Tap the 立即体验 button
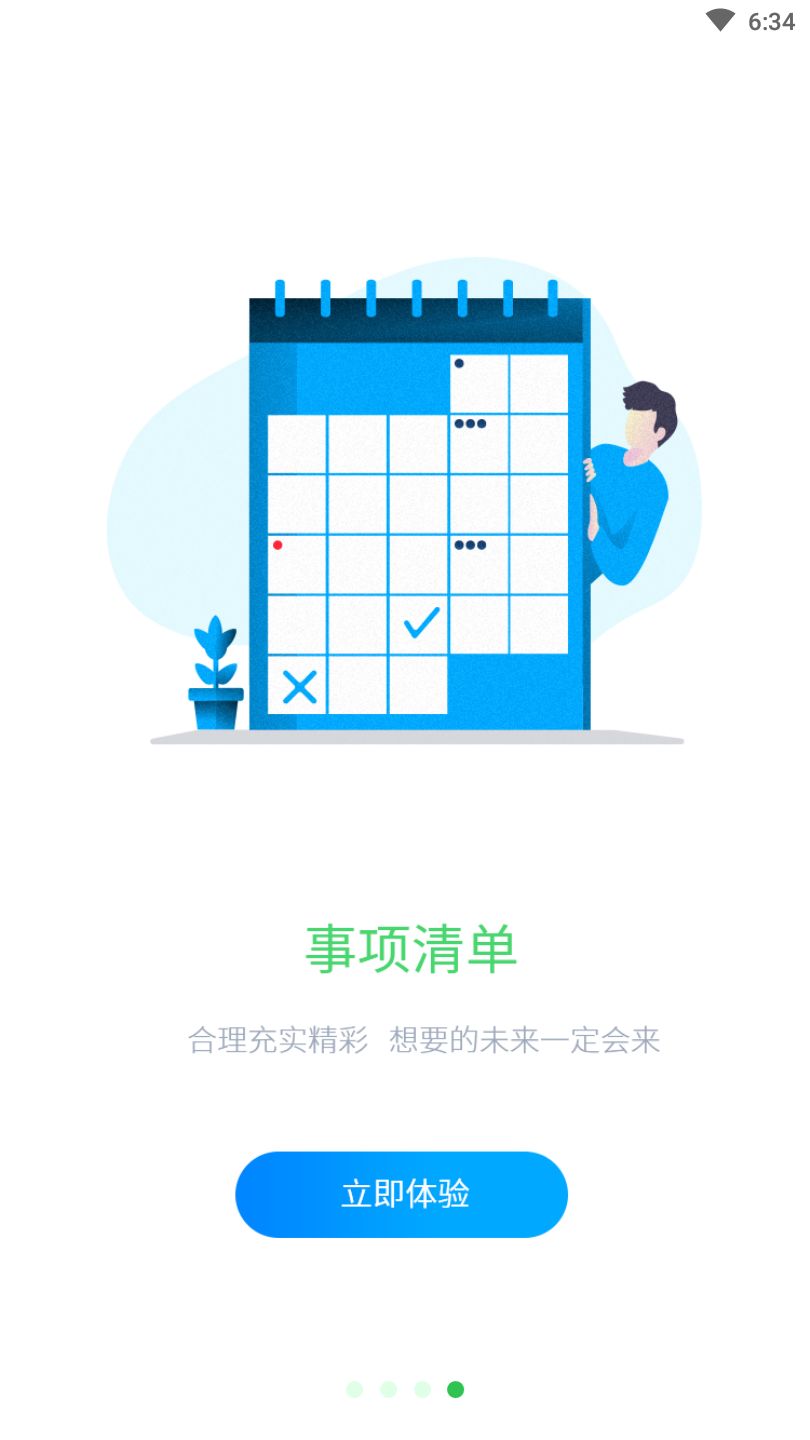The width and height of the screenshot is (810, 1440). pos(401,1194)
